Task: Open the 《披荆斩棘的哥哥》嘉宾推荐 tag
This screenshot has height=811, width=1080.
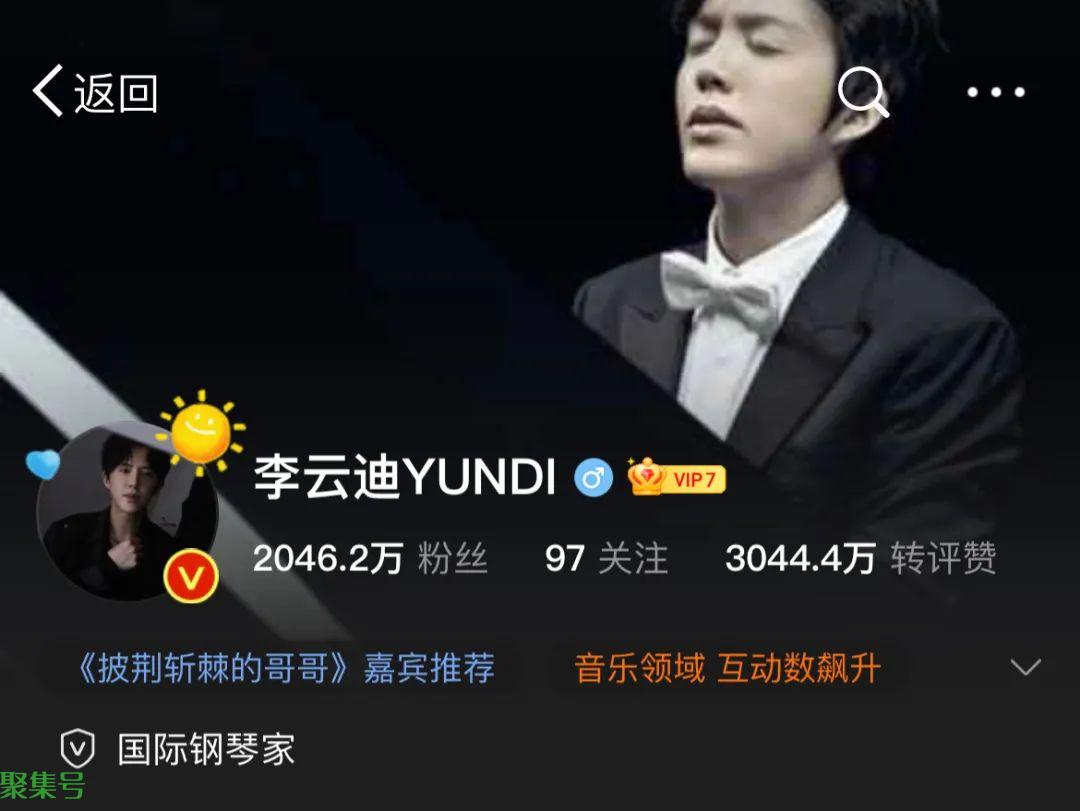Action: coord(285,667)
